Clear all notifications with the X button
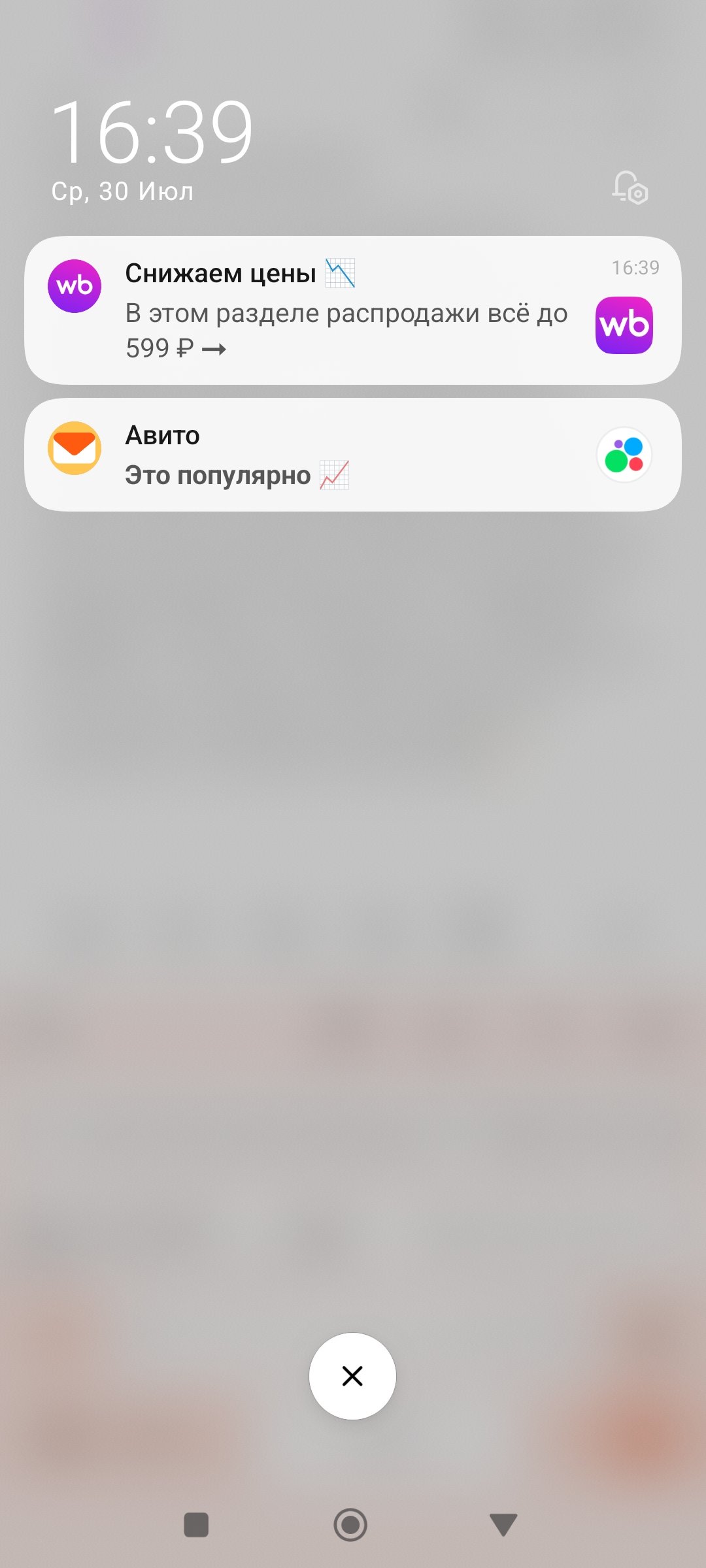The height and width of the screenshot is (1568, 706). pos(352,1376)
